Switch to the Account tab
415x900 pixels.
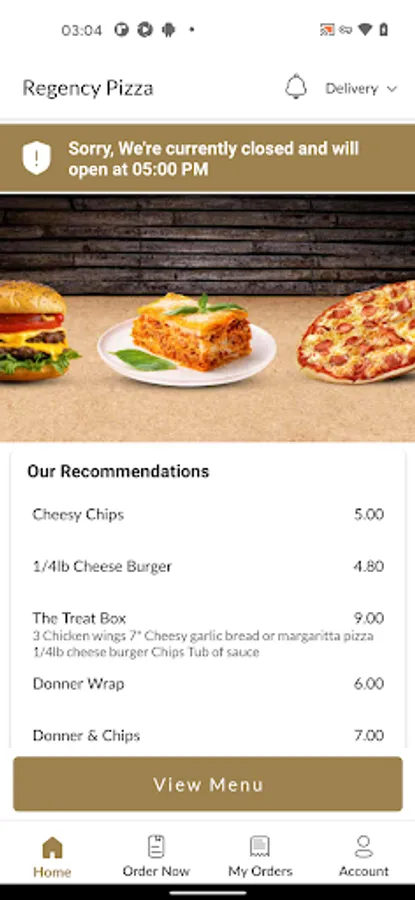click(363, 857)
